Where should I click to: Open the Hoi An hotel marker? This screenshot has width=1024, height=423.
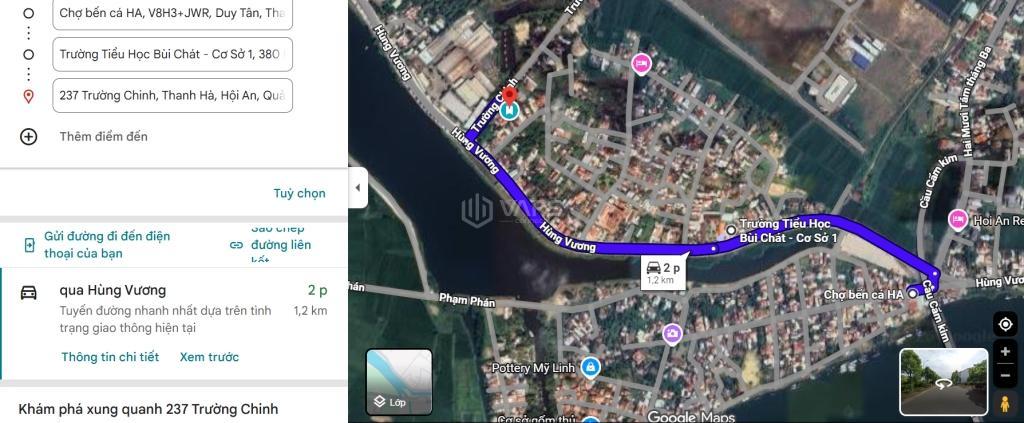(x=958, y=219)
